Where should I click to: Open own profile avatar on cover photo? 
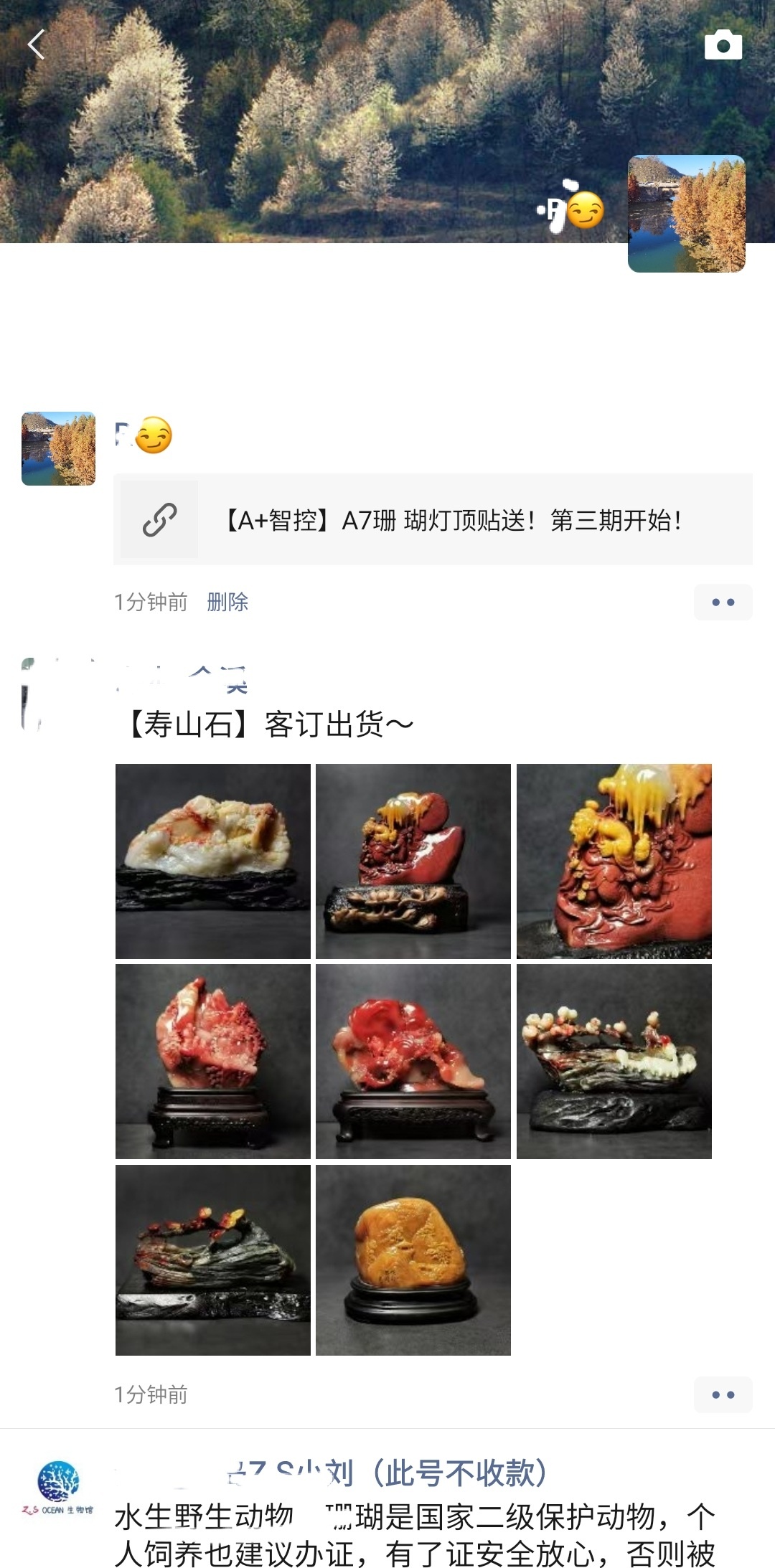click(x=686, y=214)
